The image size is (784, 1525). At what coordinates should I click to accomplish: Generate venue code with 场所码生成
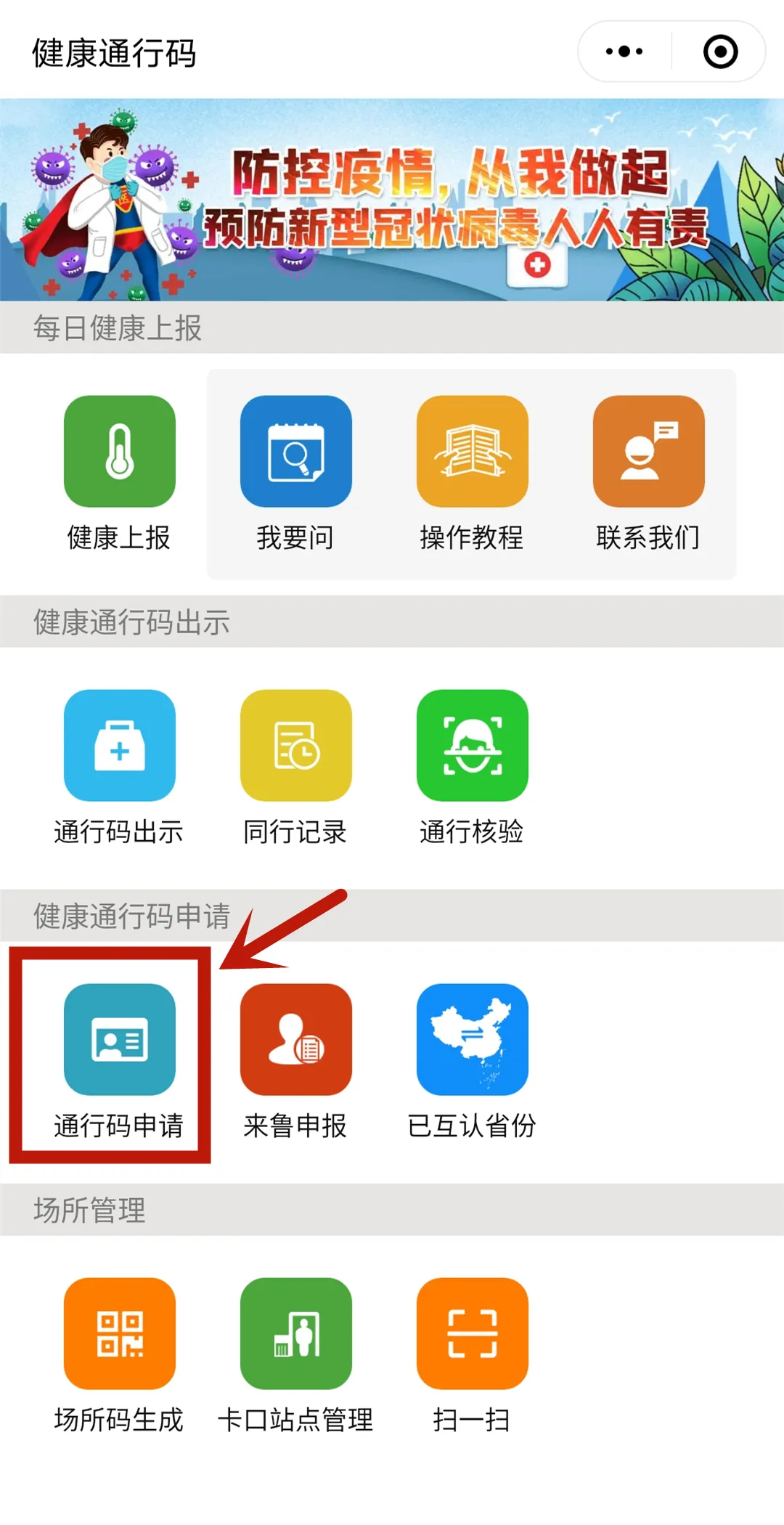tap(120, 1334)
